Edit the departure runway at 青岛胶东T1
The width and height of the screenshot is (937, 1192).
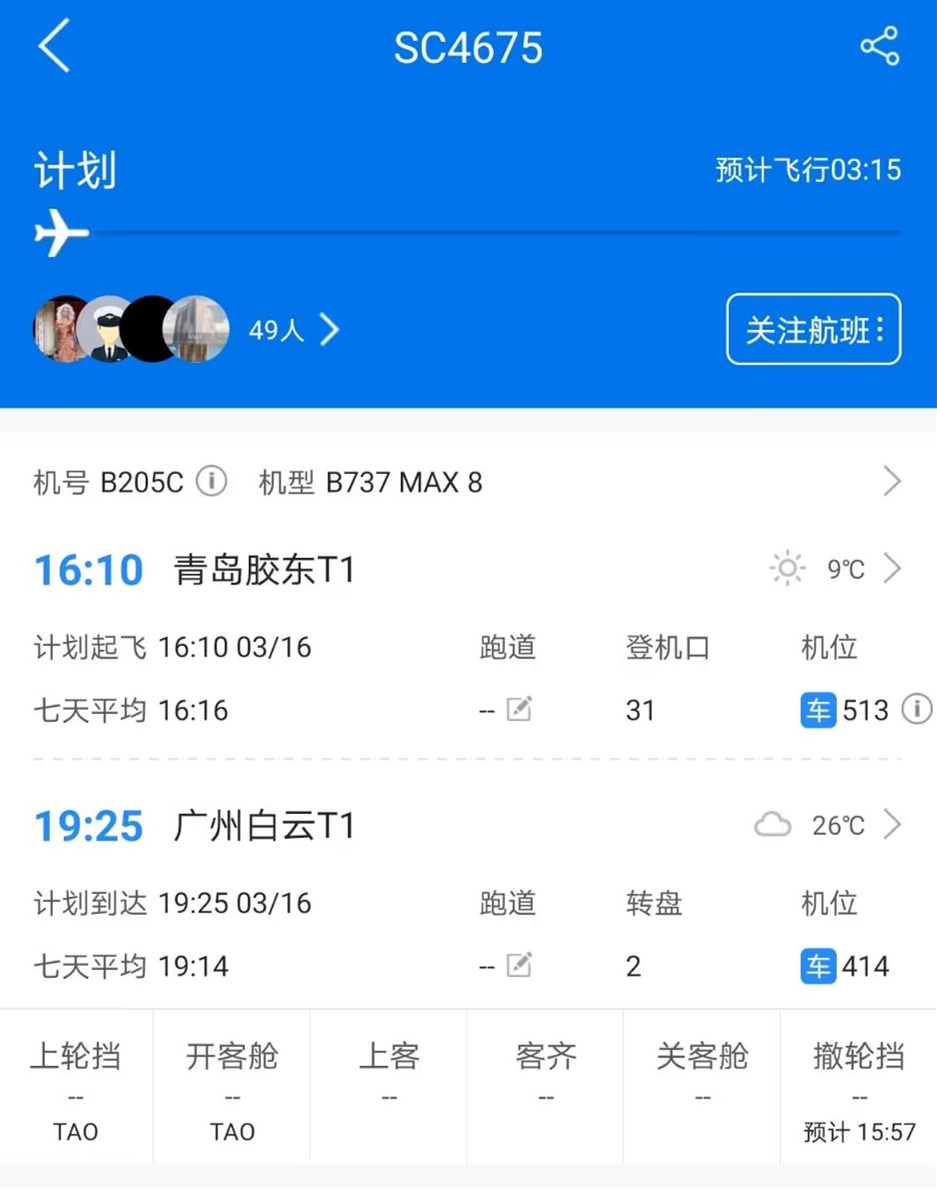518,710
